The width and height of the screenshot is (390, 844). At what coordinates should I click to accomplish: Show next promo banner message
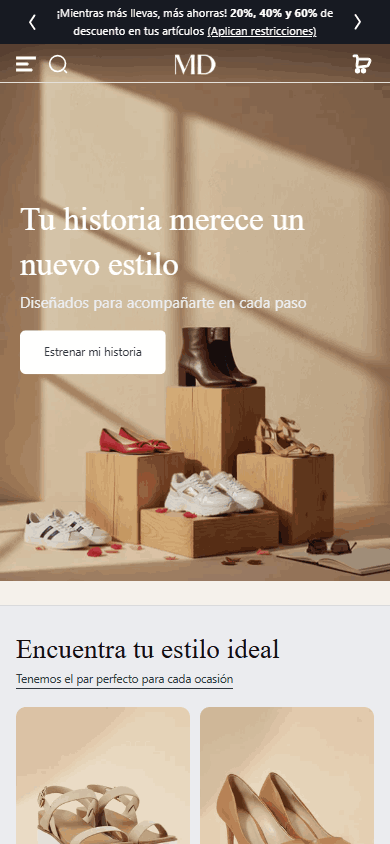(357, 22)
